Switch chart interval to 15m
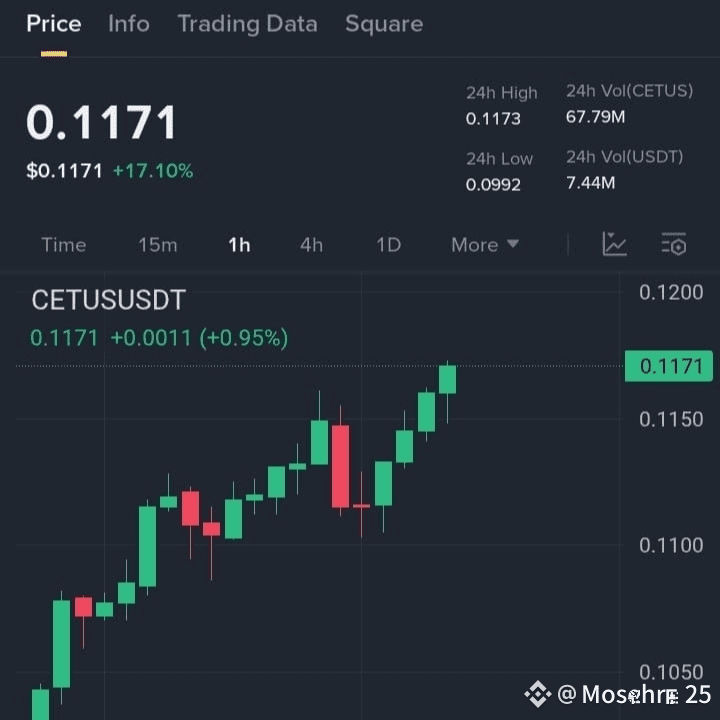The image size is (720, 720). coord(158,245)
